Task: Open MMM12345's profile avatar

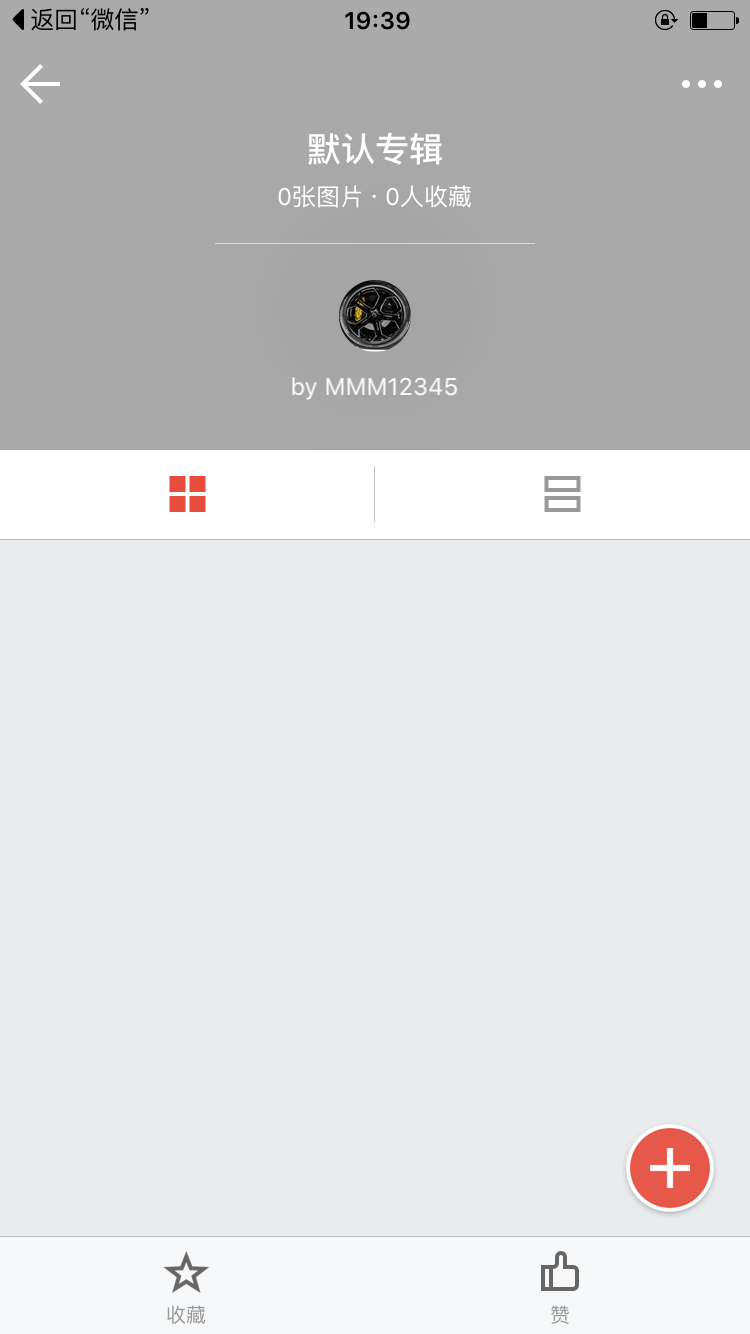Action: tap(375, 316)
